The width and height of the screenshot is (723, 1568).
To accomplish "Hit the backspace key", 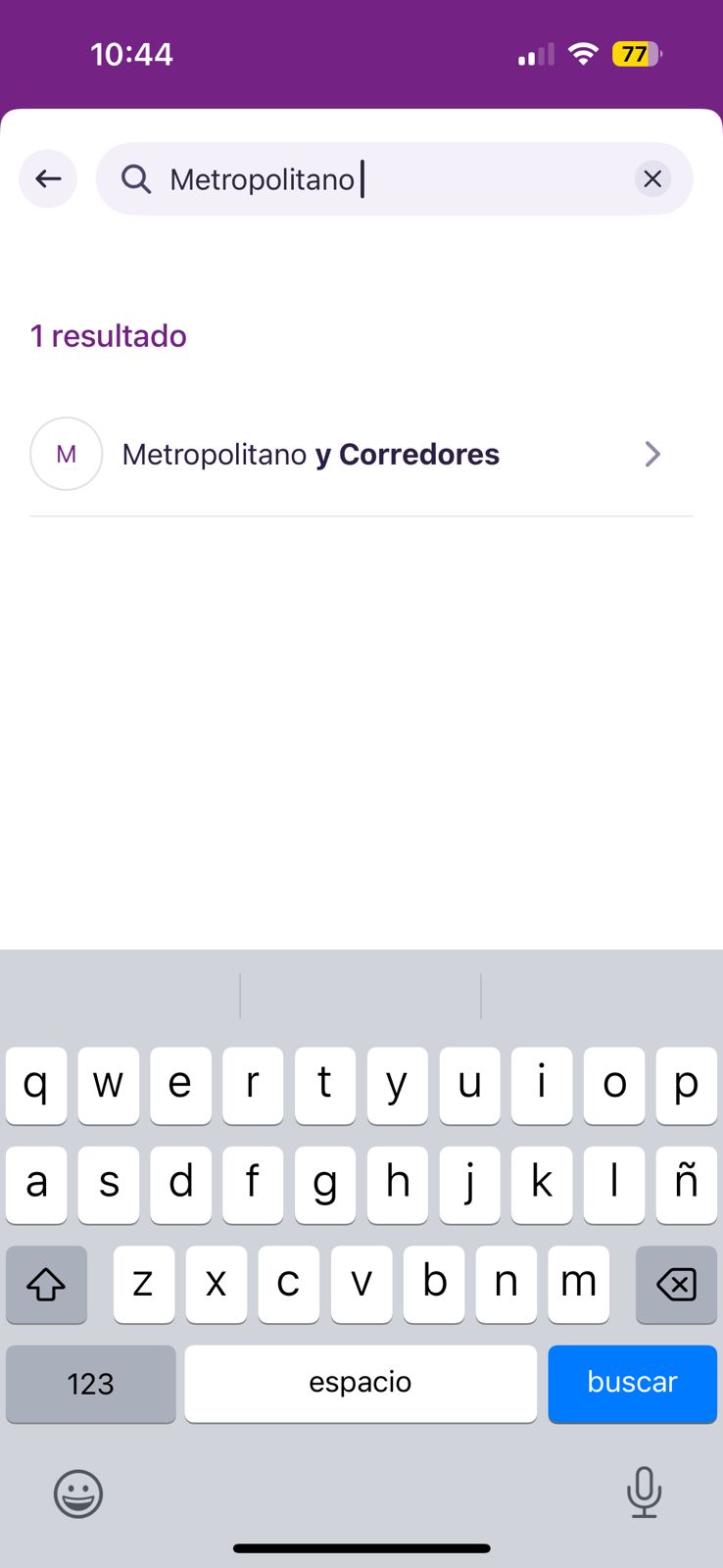I will pyautogui.click(x=676, y=1284).
